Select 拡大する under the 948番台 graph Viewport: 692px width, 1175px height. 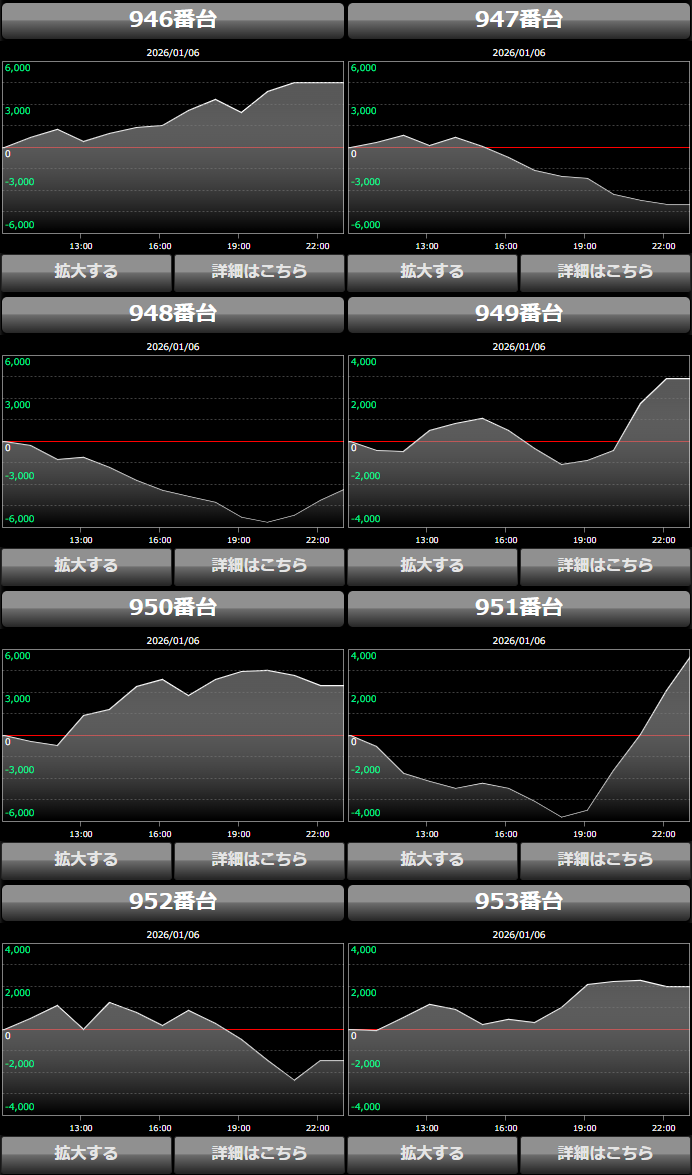[86, 566]
